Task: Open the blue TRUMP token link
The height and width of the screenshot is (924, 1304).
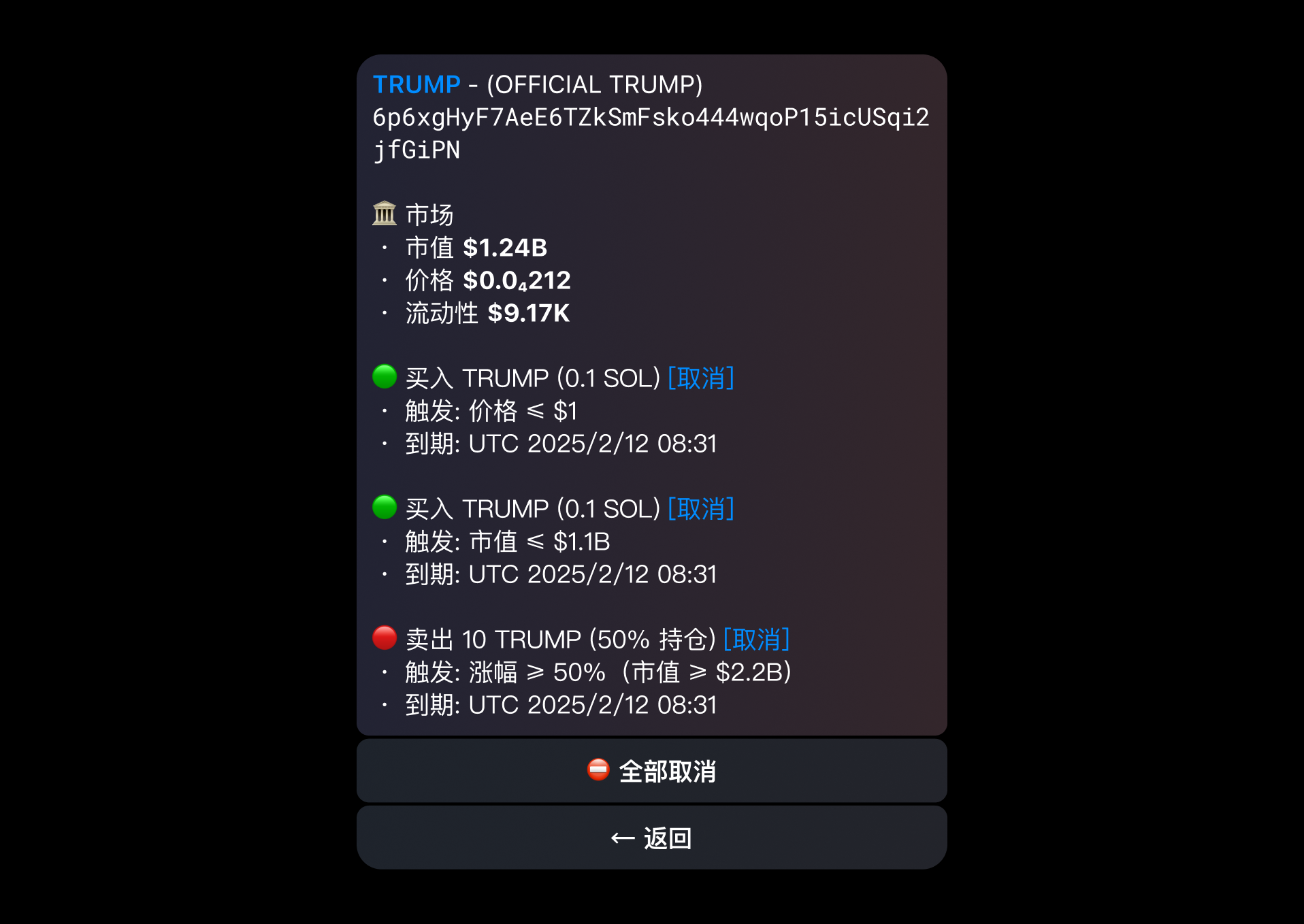Action: (x=417, y=84)
